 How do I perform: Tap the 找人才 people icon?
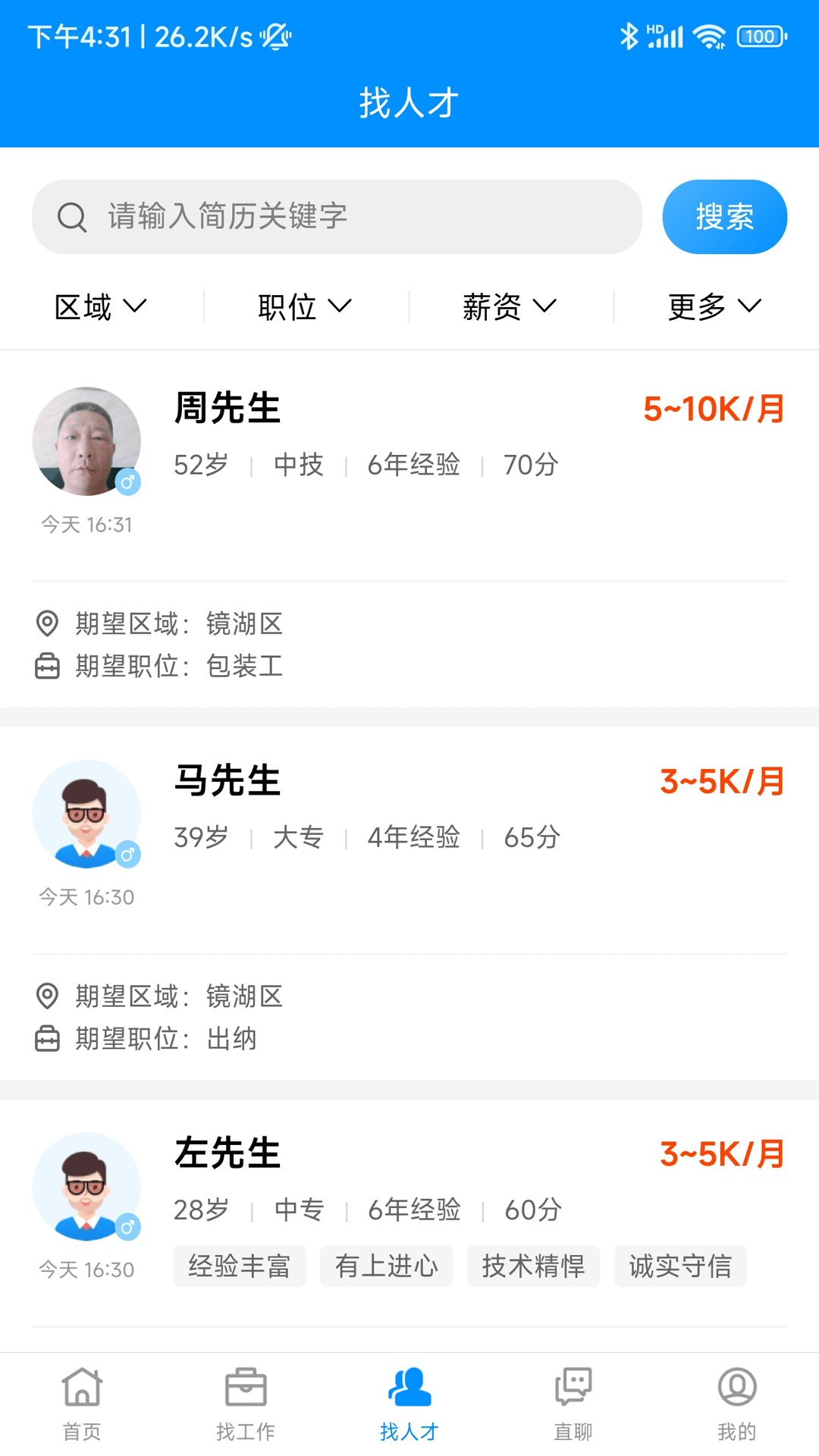pyautogui.click(x=409, y=1385)
